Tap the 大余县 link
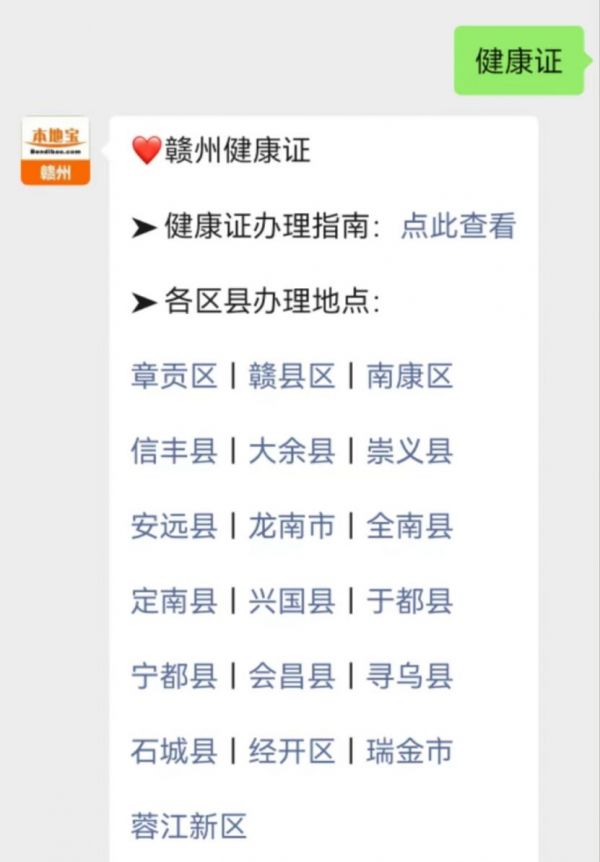Screen dimensions: 600x862 tap(291, 451)
